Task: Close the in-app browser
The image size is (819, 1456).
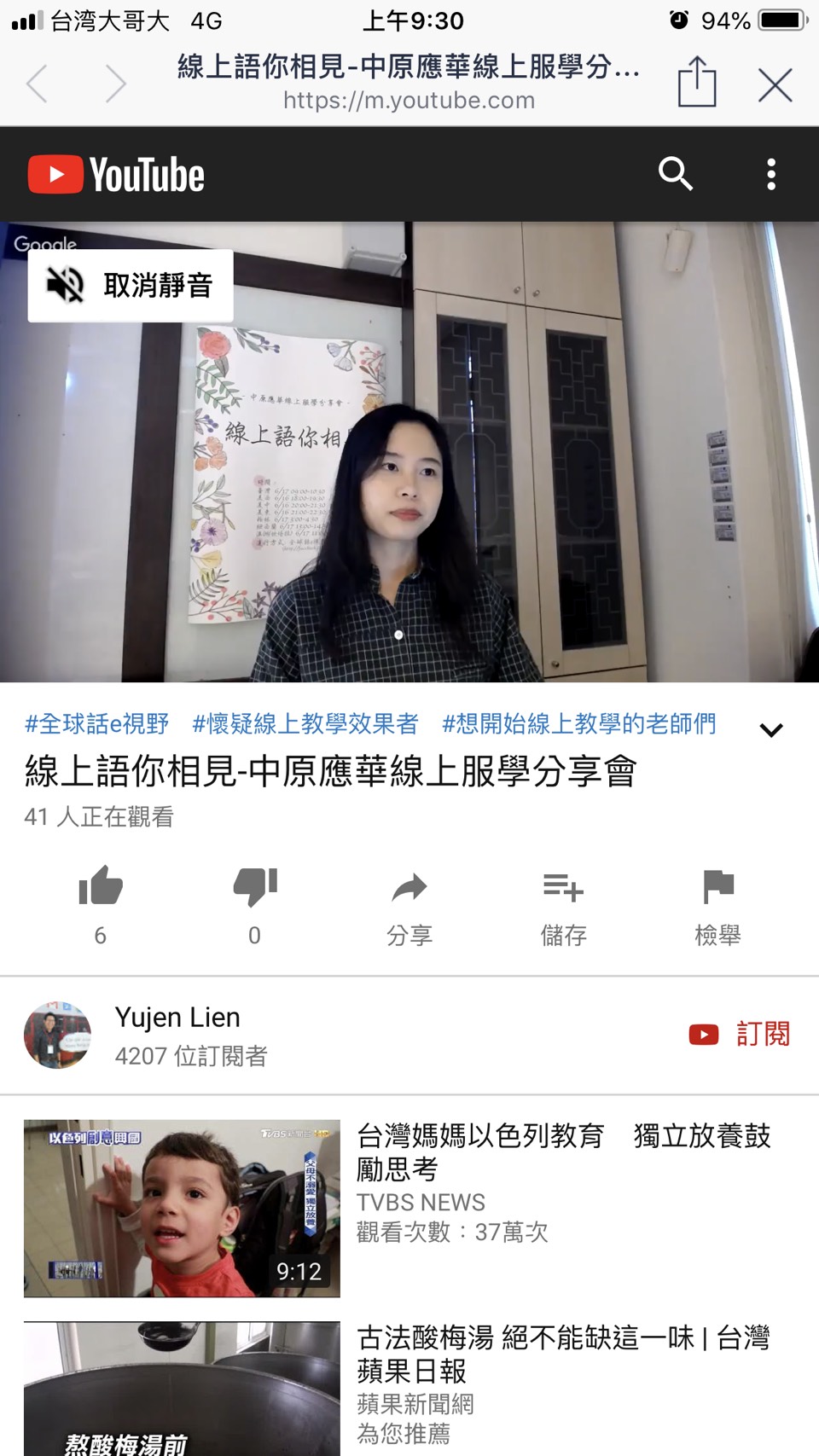Action: (775, 84)
